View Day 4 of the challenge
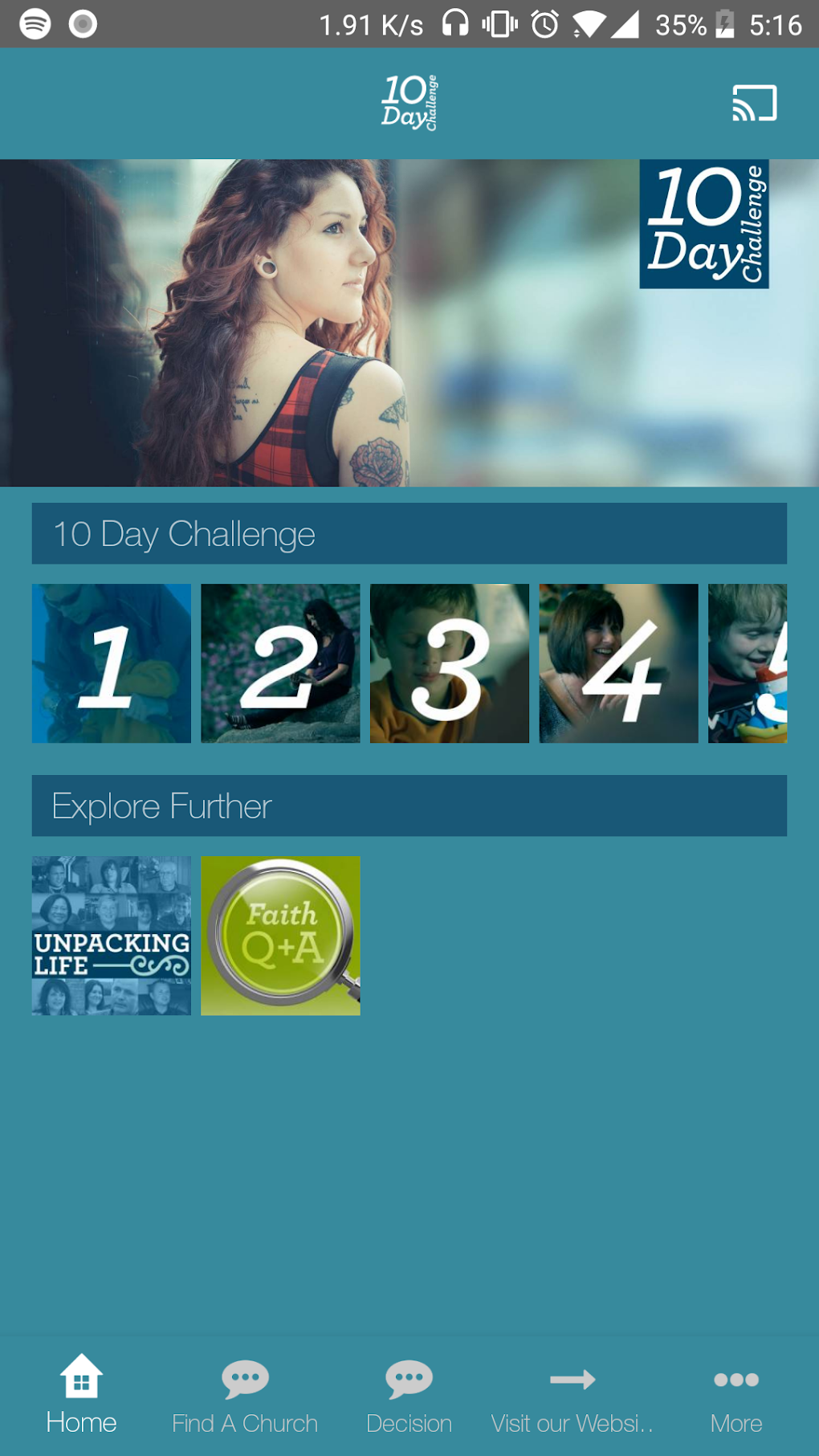 618,663
